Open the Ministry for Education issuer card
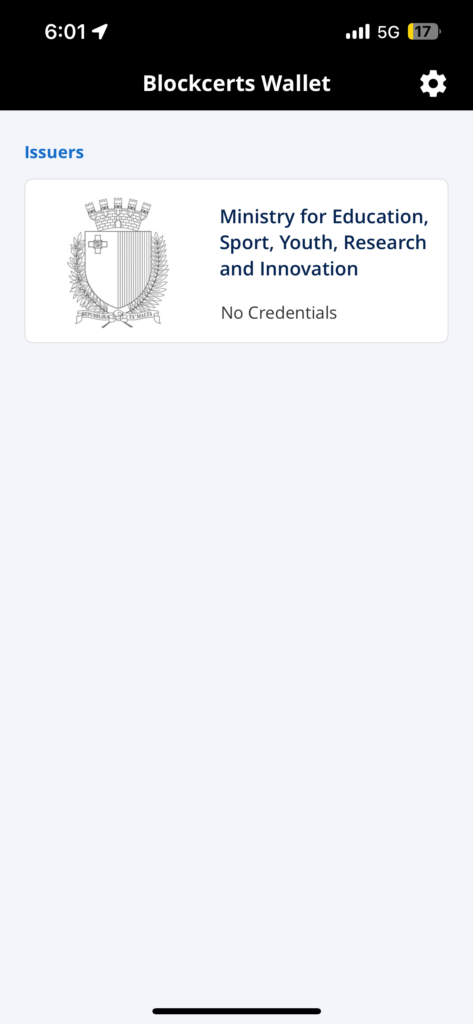 (x=236, y=261)
